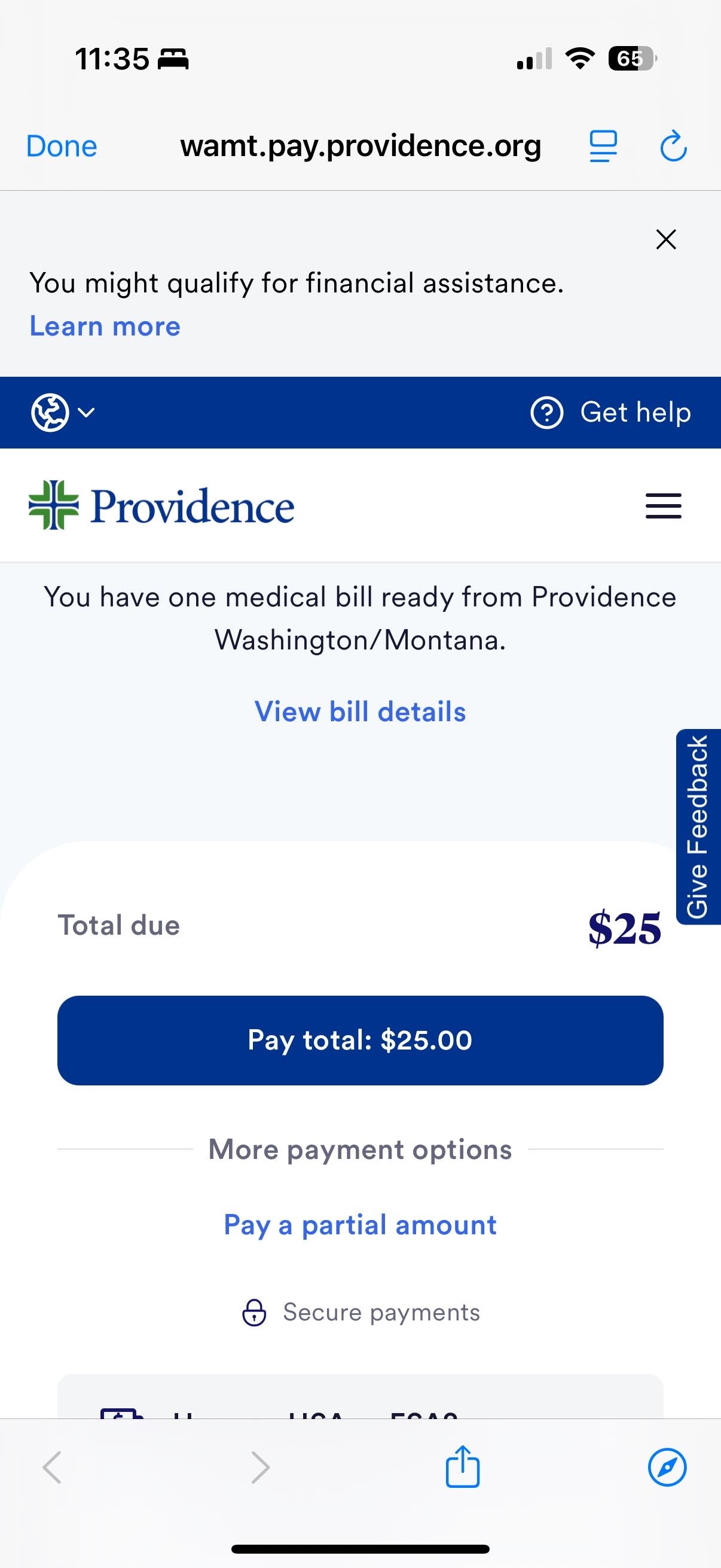Tap Done to close the browser view

click(62, 147)
